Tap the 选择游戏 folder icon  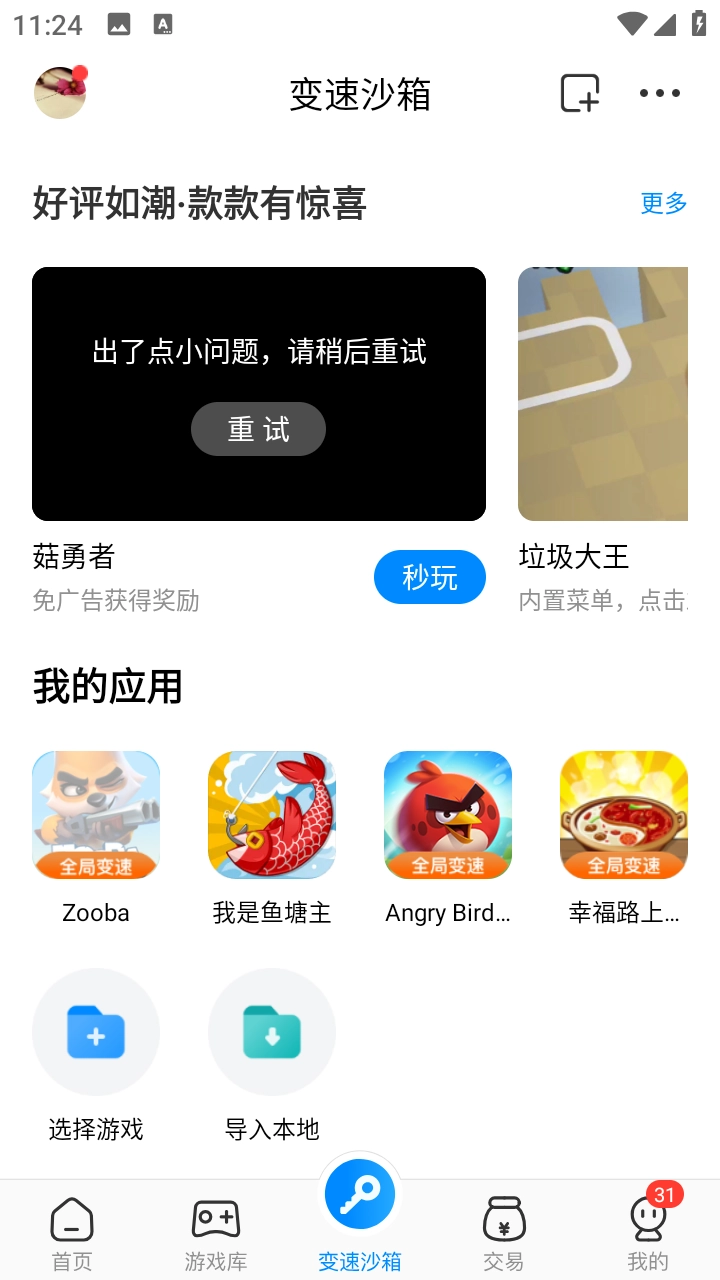pos(95,1031)
